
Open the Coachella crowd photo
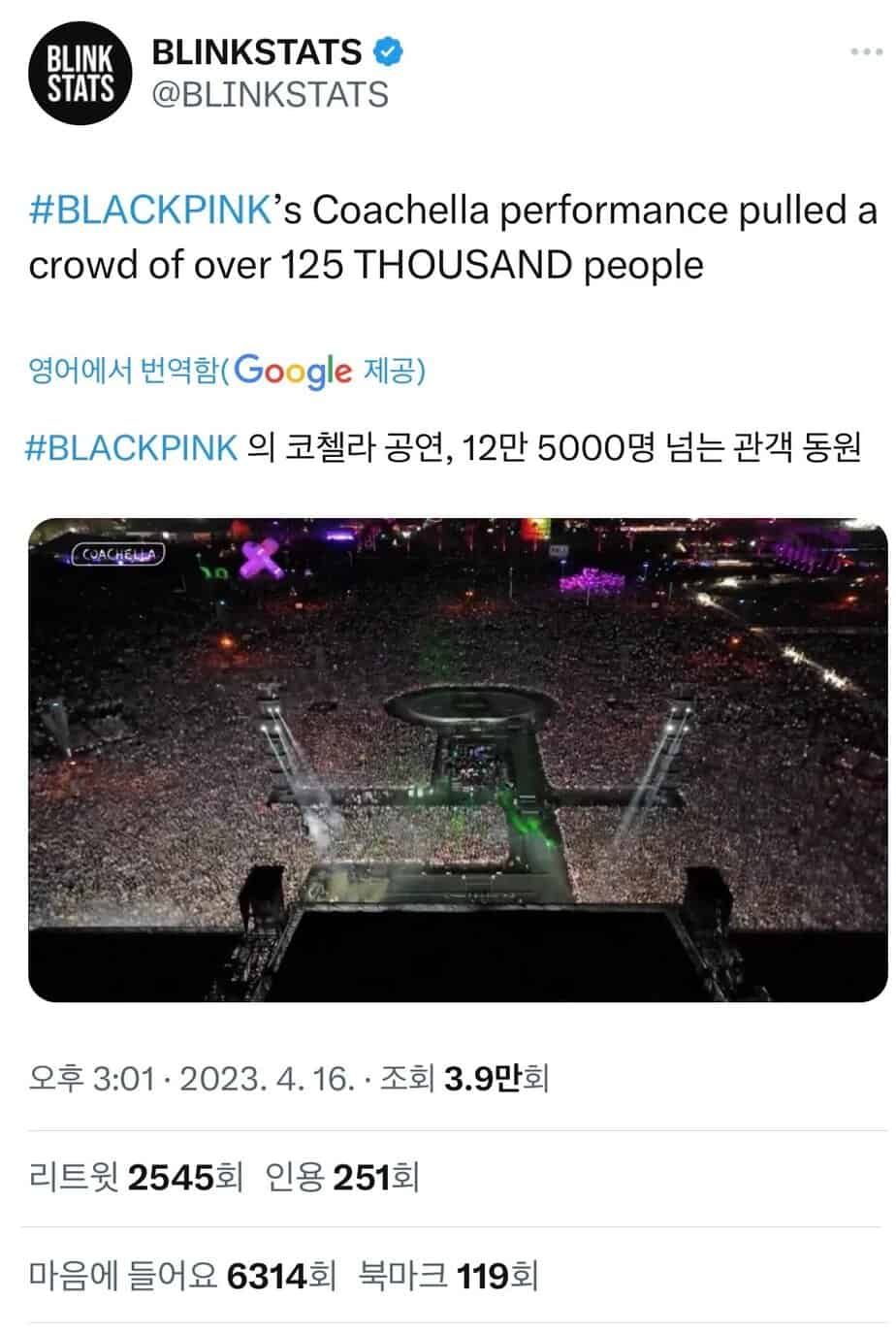click(458, 760)
